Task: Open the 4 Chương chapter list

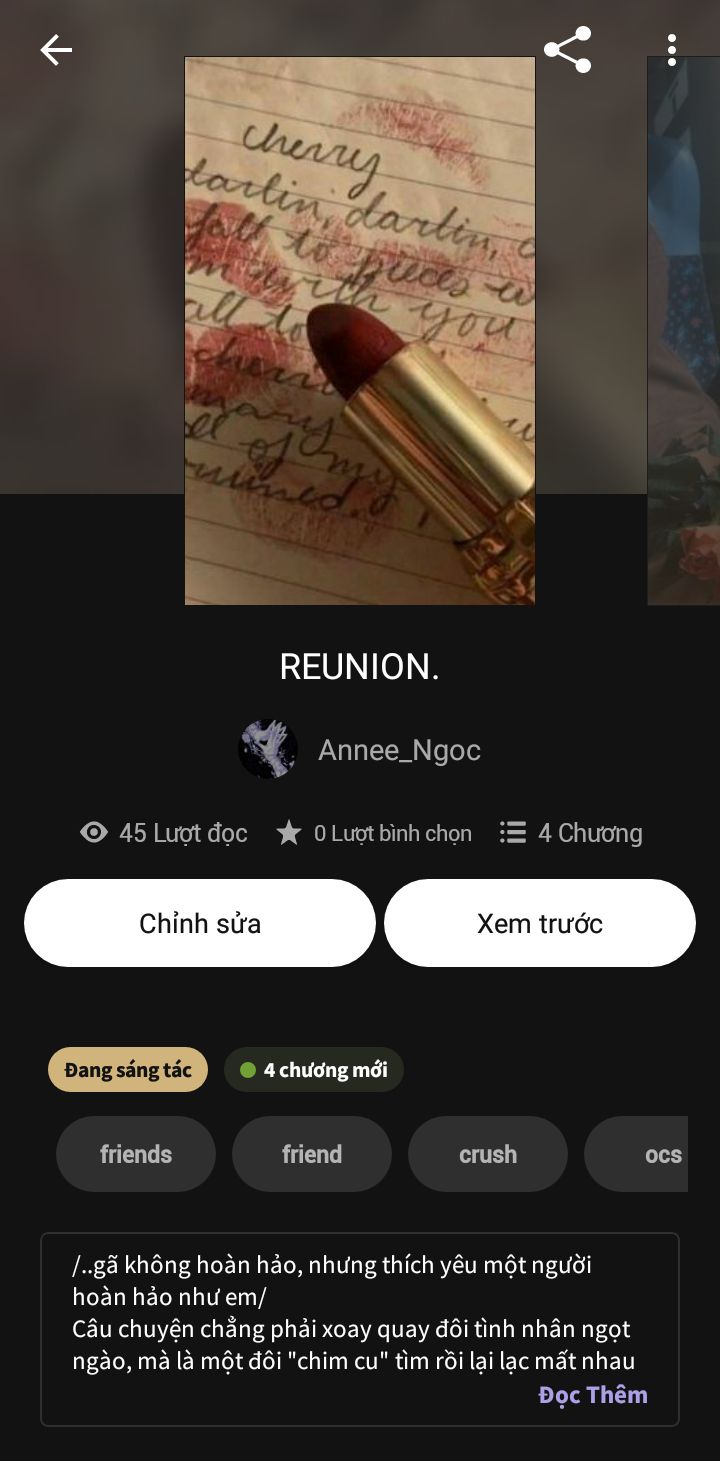Action: pyautogui.click(x=571, y=833)
